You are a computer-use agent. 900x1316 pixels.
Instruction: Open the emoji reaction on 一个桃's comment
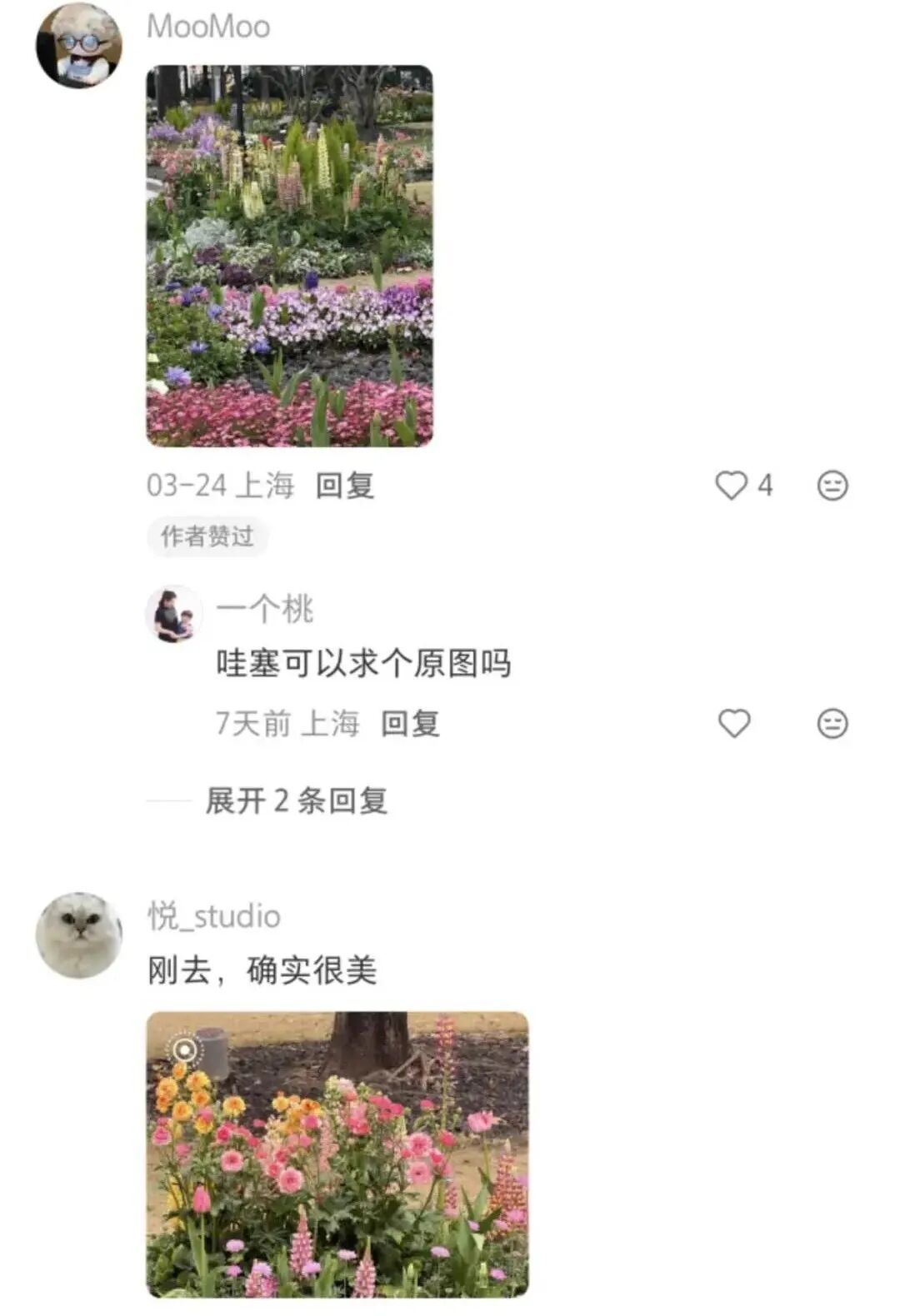(x=832, y=723)
